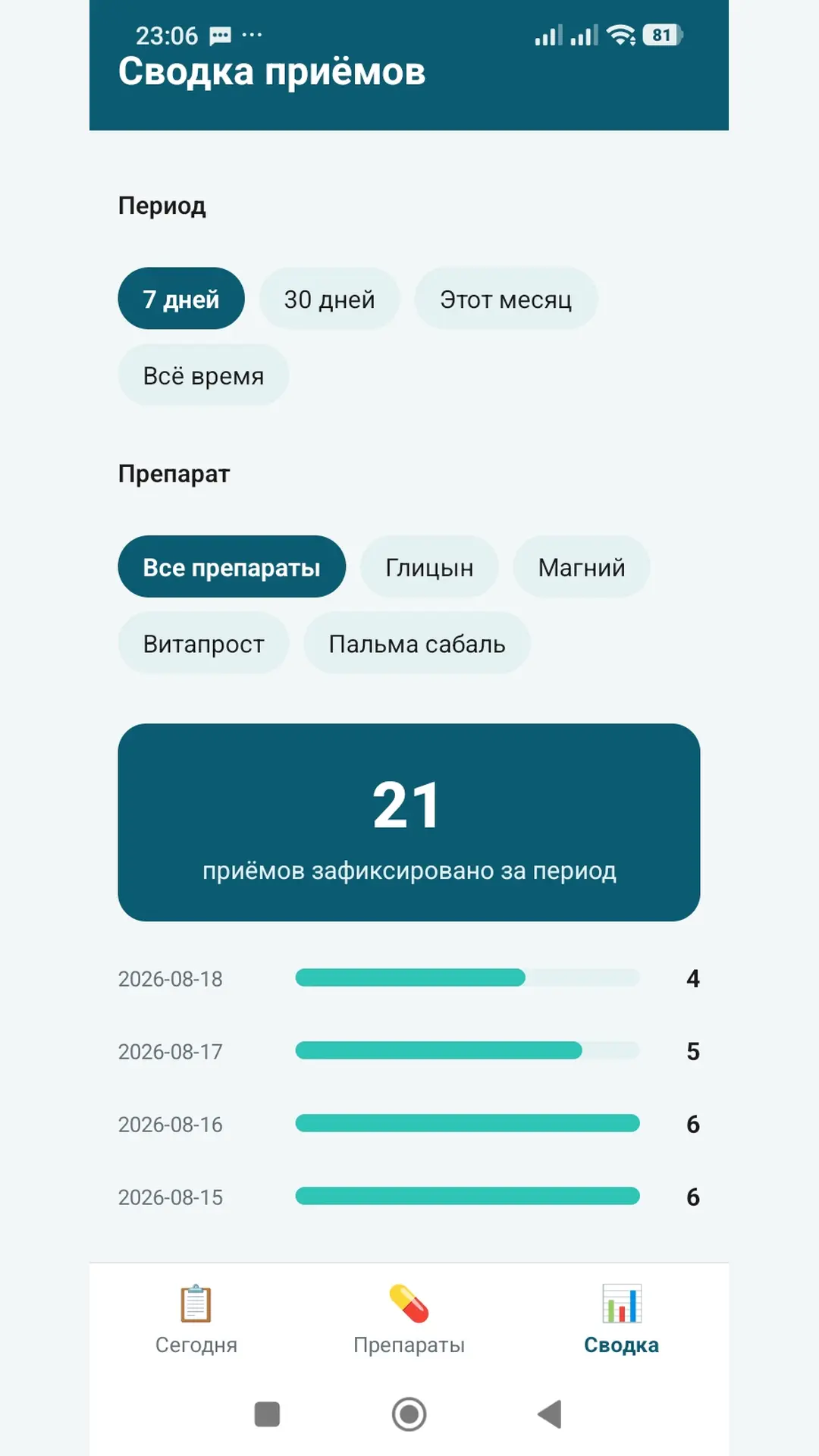Filter by Этот месяц
The height and width of the screenshot is (1456, 819).
(x=506, y=299)
